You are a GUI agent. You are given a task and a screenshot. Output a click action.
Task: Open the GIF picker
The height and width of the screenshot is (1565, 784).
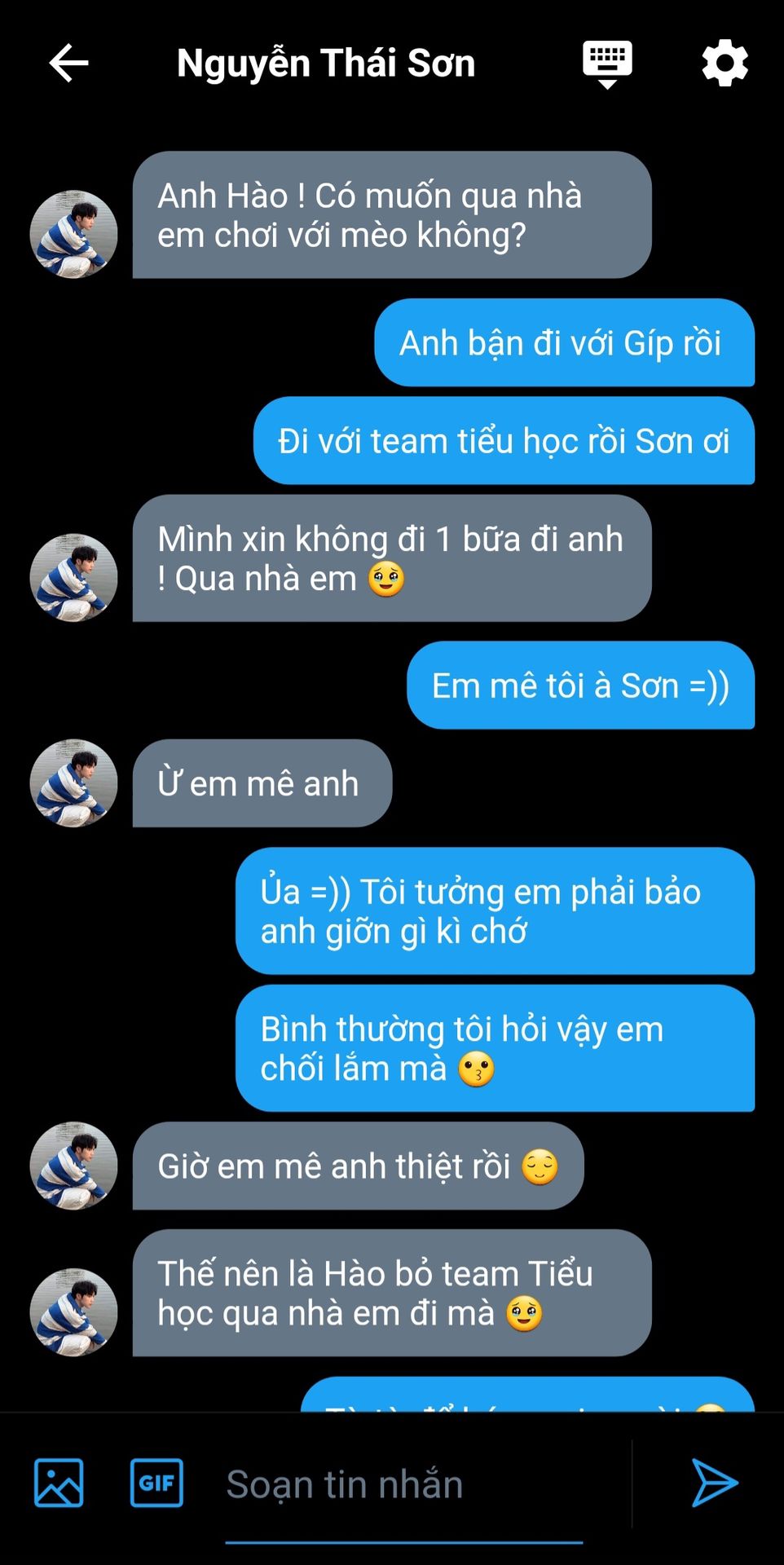pos(156,1483)
